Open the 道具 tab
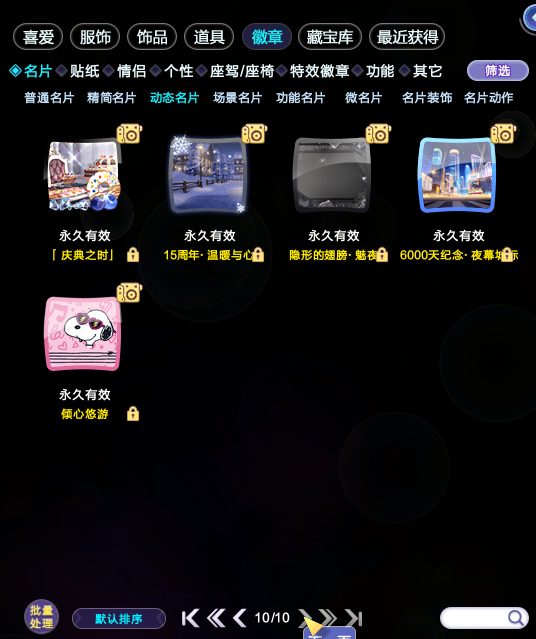The height and width of the screenshot is (639, 536). pos(209,37)
